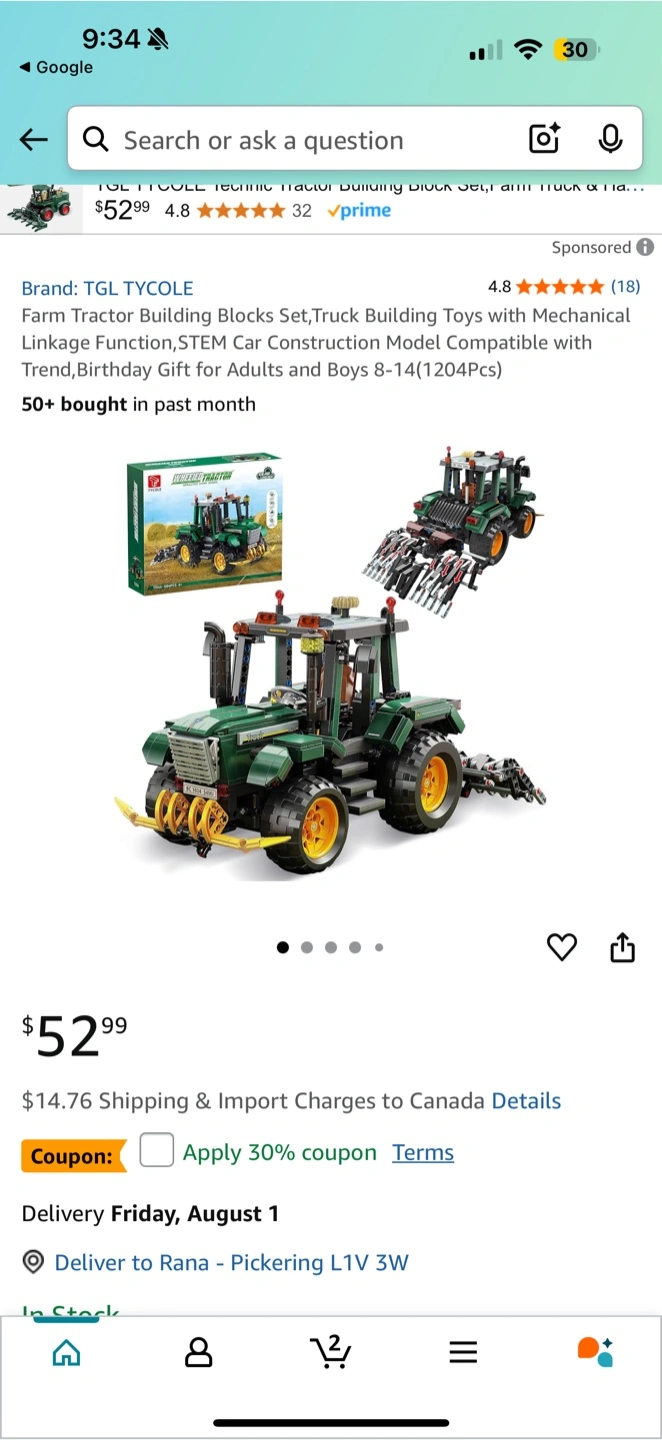
Task: View the 18 customer ratings
Action: 626,287
